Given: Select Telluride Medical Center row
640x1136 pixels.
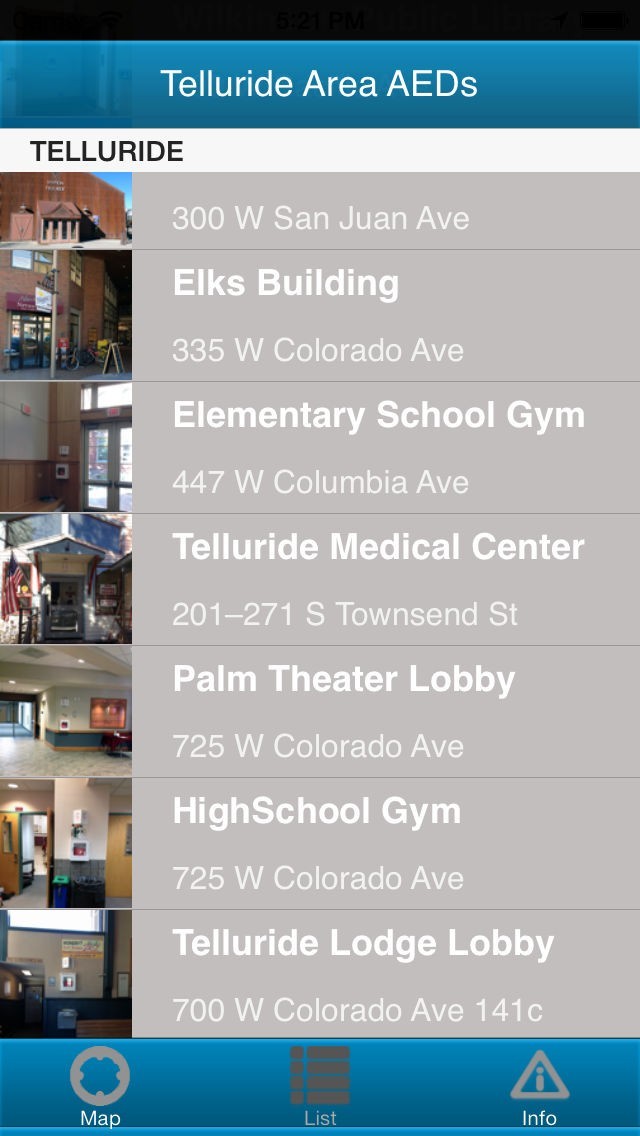Looking at the screenshot, I should point(320,580).
